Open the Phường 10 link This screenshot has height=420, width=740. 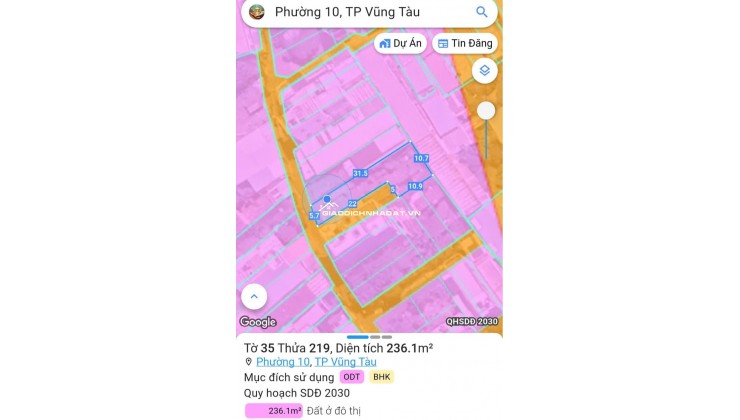283,362
